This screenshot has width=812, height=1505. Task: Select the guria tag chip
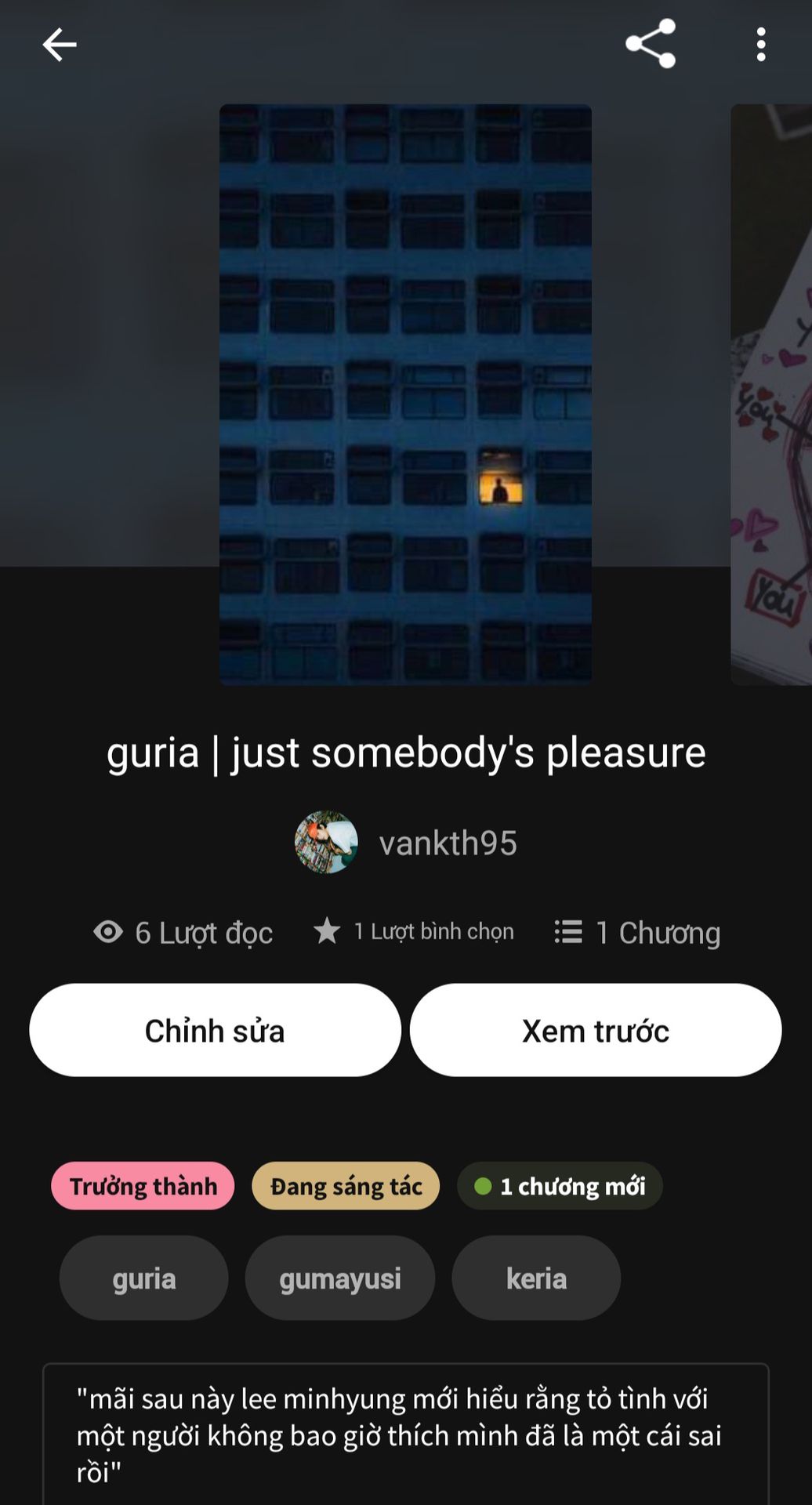[144, 1278]
